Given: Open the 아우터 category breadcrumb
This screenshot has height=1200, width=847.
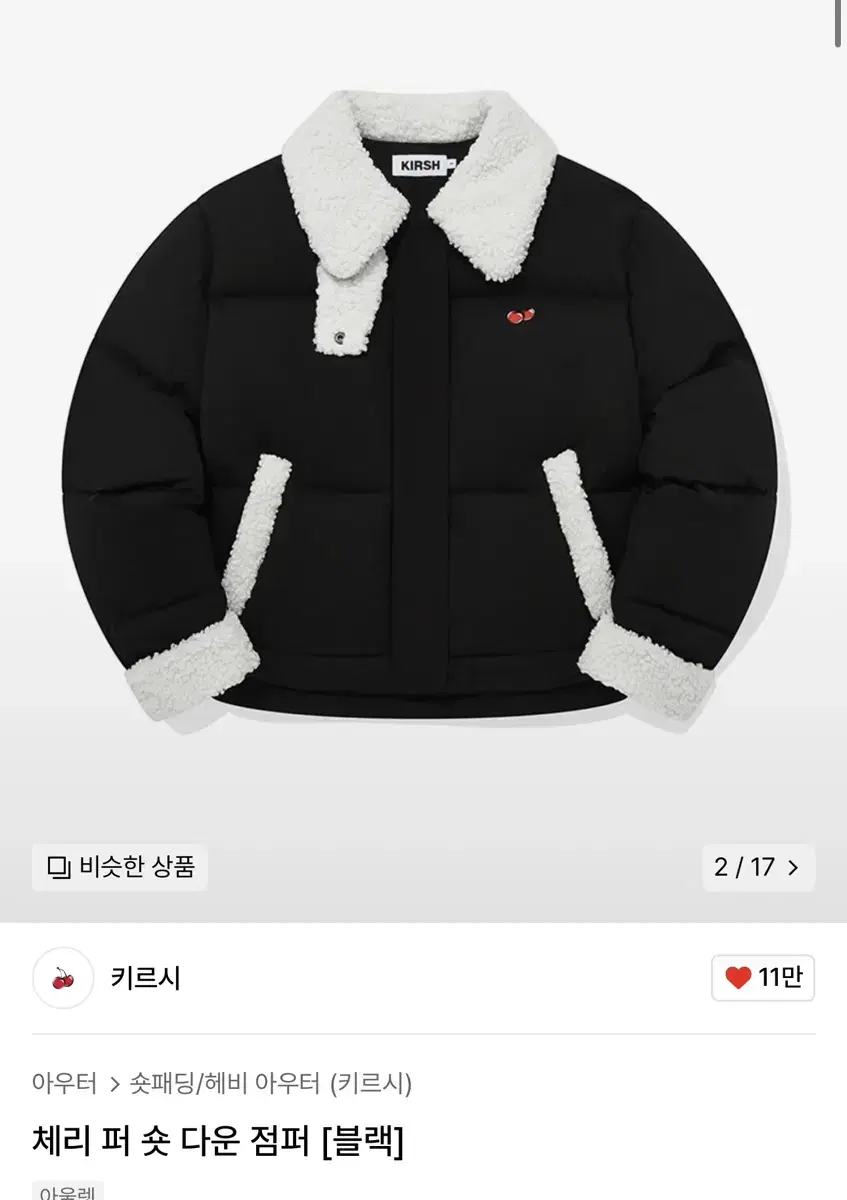Looking at the screenshot, I should pos(64,1083).
